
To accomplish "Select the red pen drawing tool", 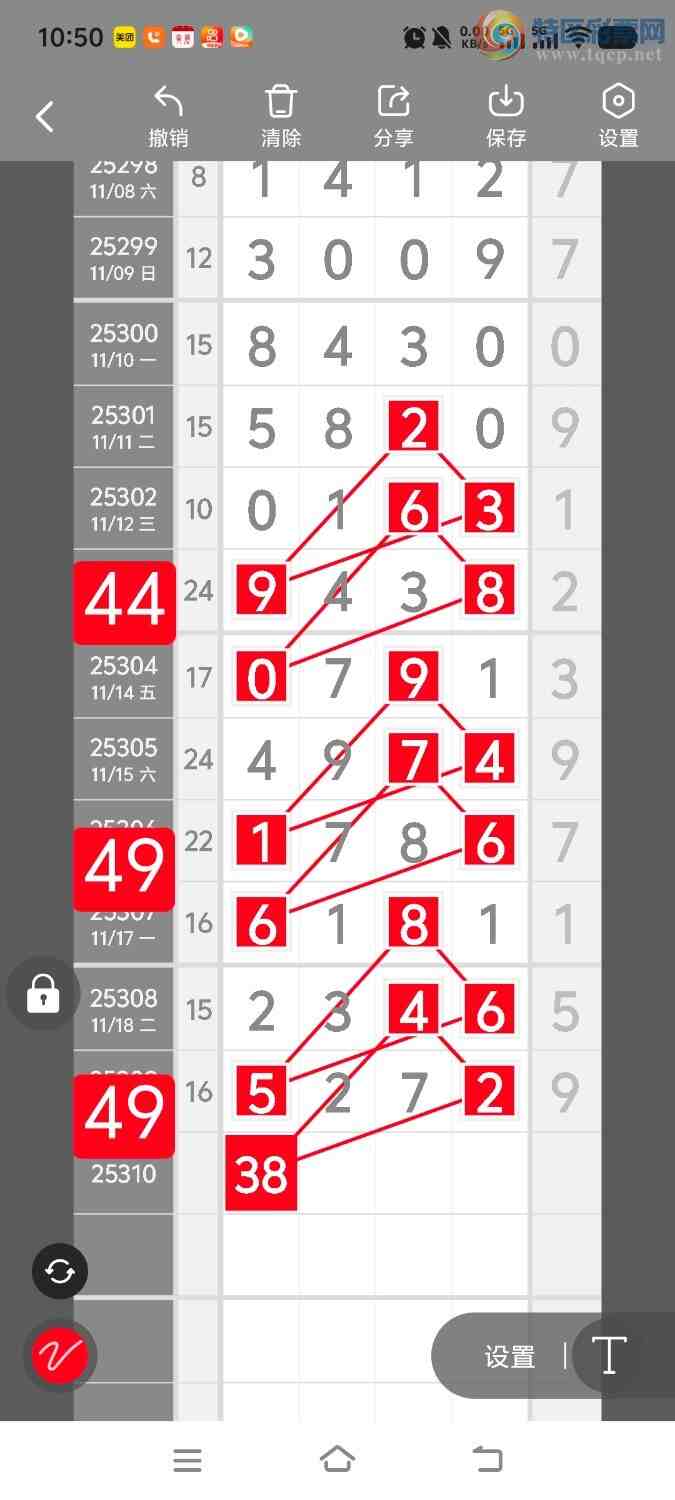I will tap(60, 1356).
